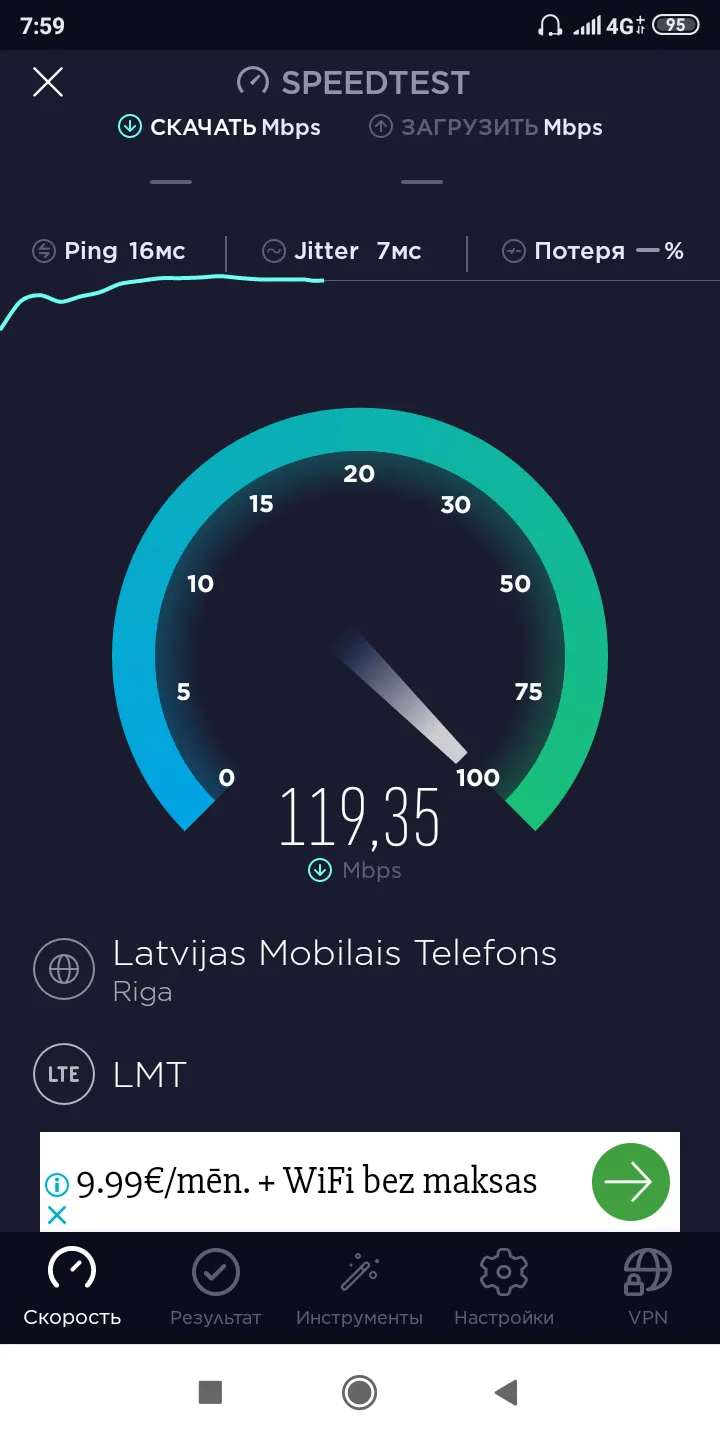
Task: Open ad info icon
Action: [x=57, y=1185]
